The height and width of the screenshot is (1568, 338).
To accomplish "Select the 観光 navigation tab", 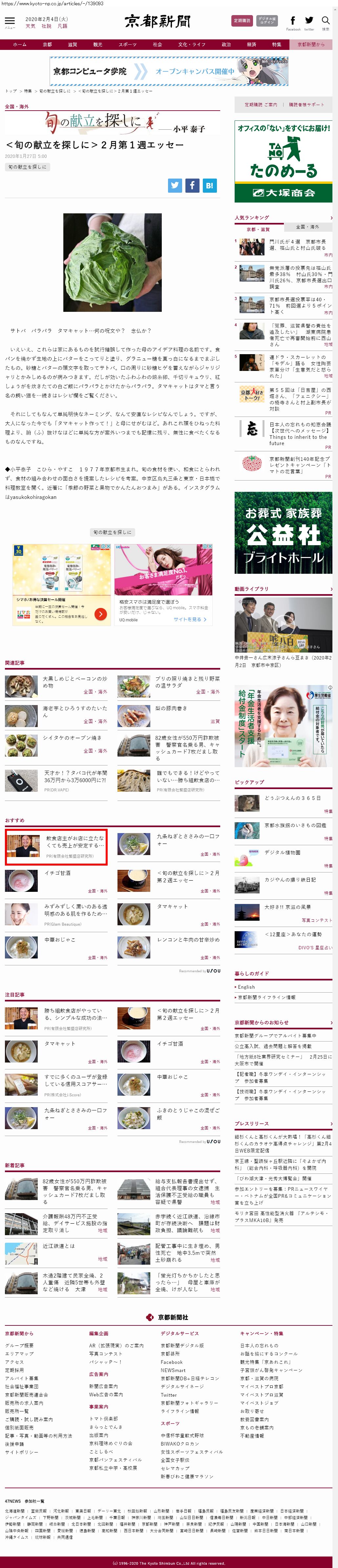I will coord(97,44).
